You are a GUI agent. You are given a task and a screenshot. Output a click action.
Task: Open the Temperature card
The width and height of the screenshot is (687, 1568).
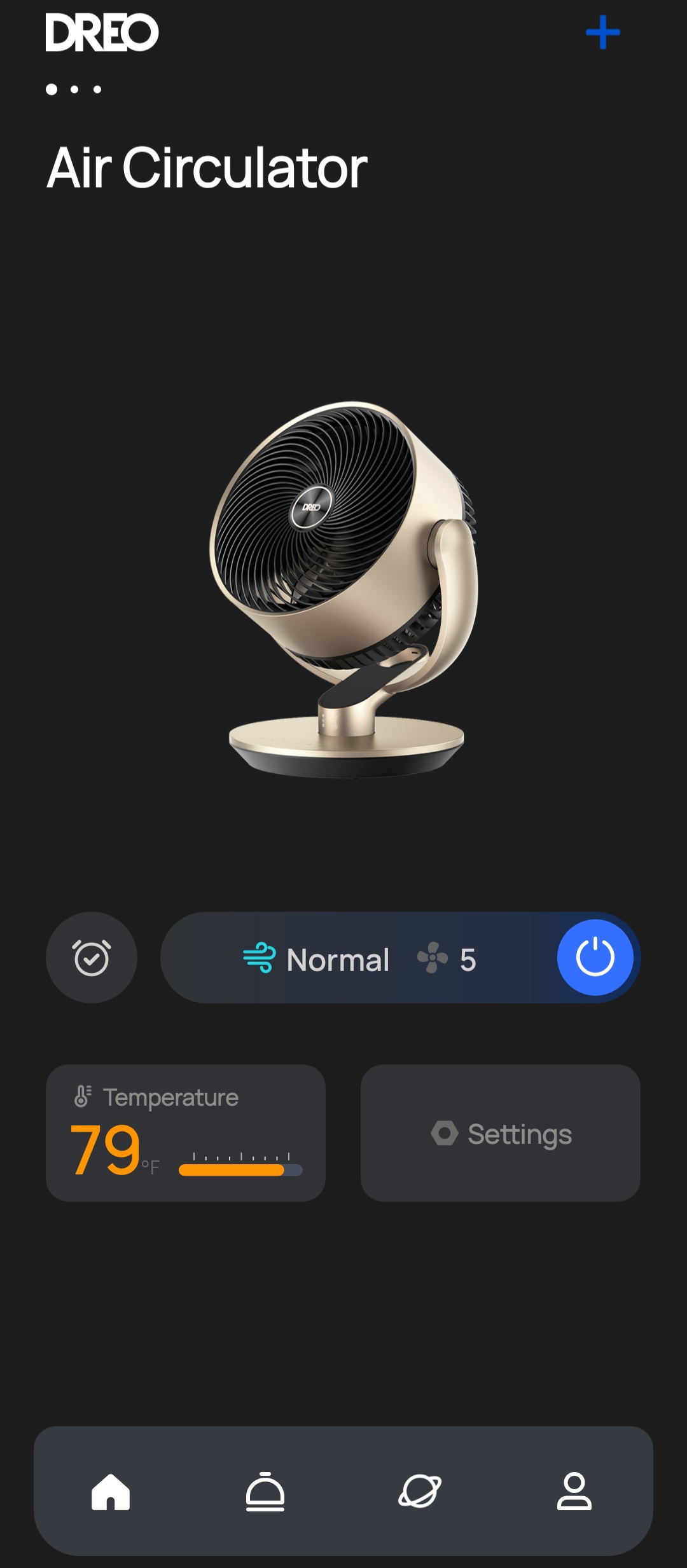[x=186, y=1133]
